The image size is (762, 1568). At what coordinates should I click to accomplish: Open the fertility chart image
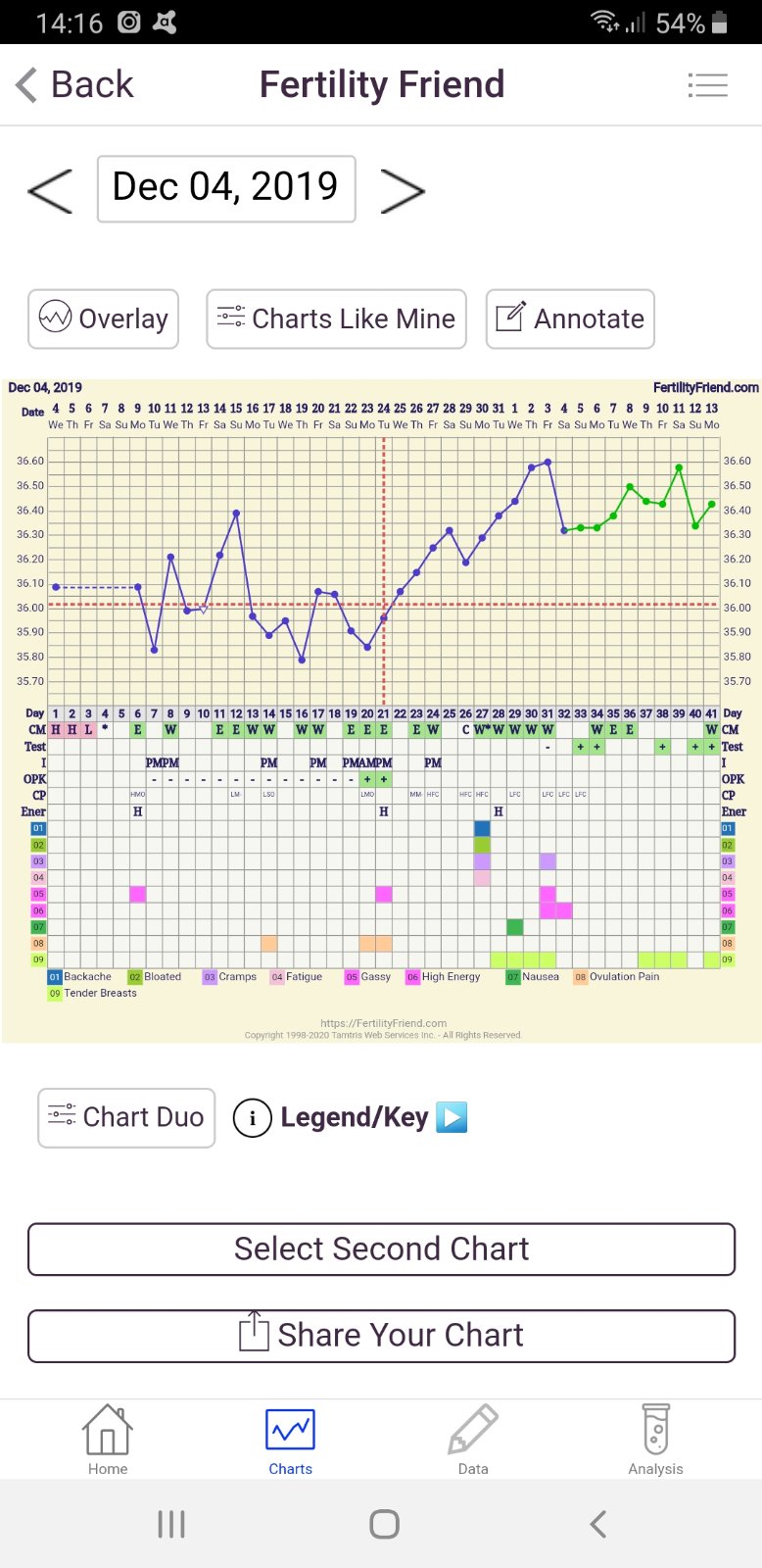[x=381, y=710]
